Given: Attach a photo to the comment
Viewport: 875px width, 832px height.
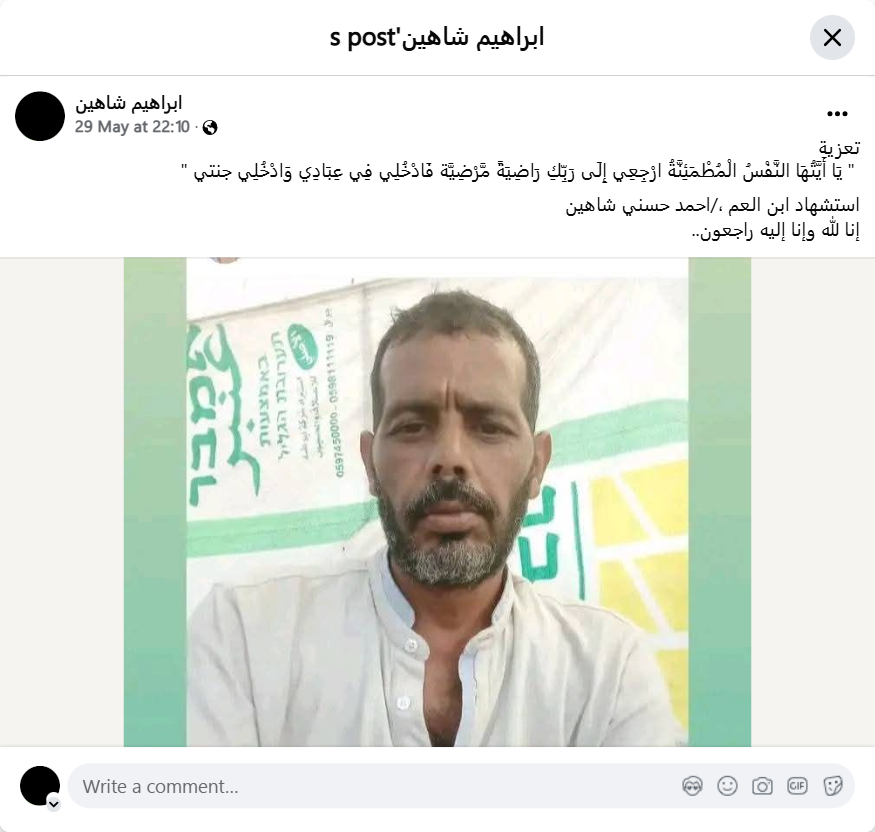Looking at the screenshot, I should (762, 786).
